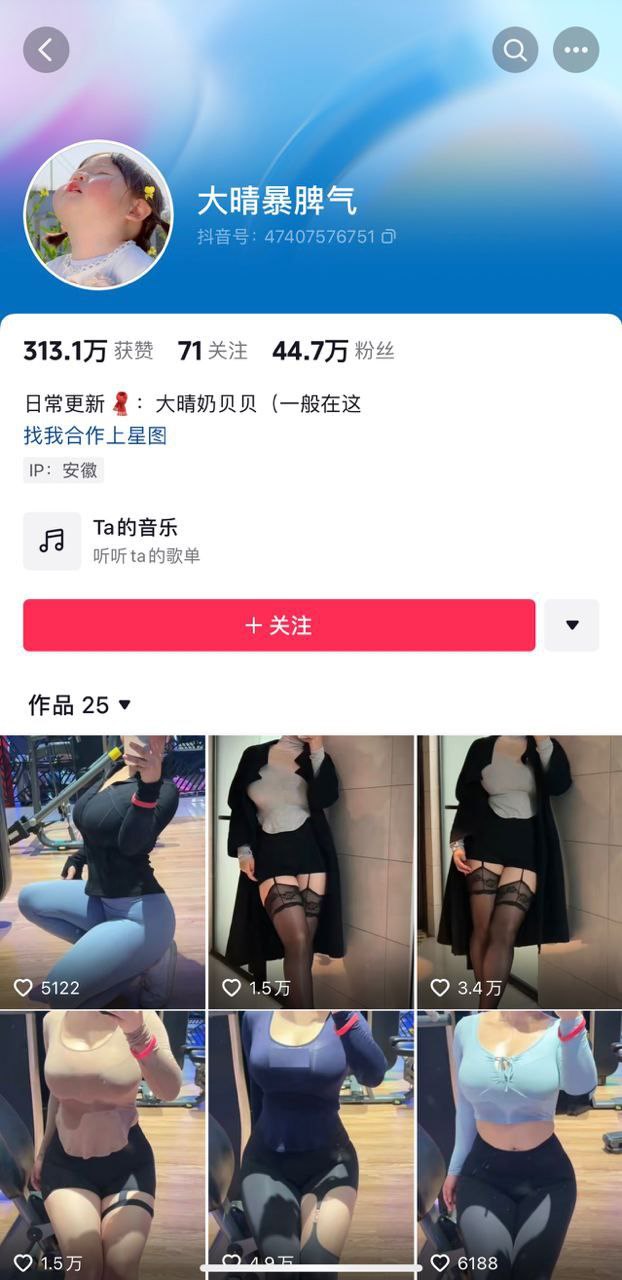Open the profile avatar picture

click(x=98, y=215)
